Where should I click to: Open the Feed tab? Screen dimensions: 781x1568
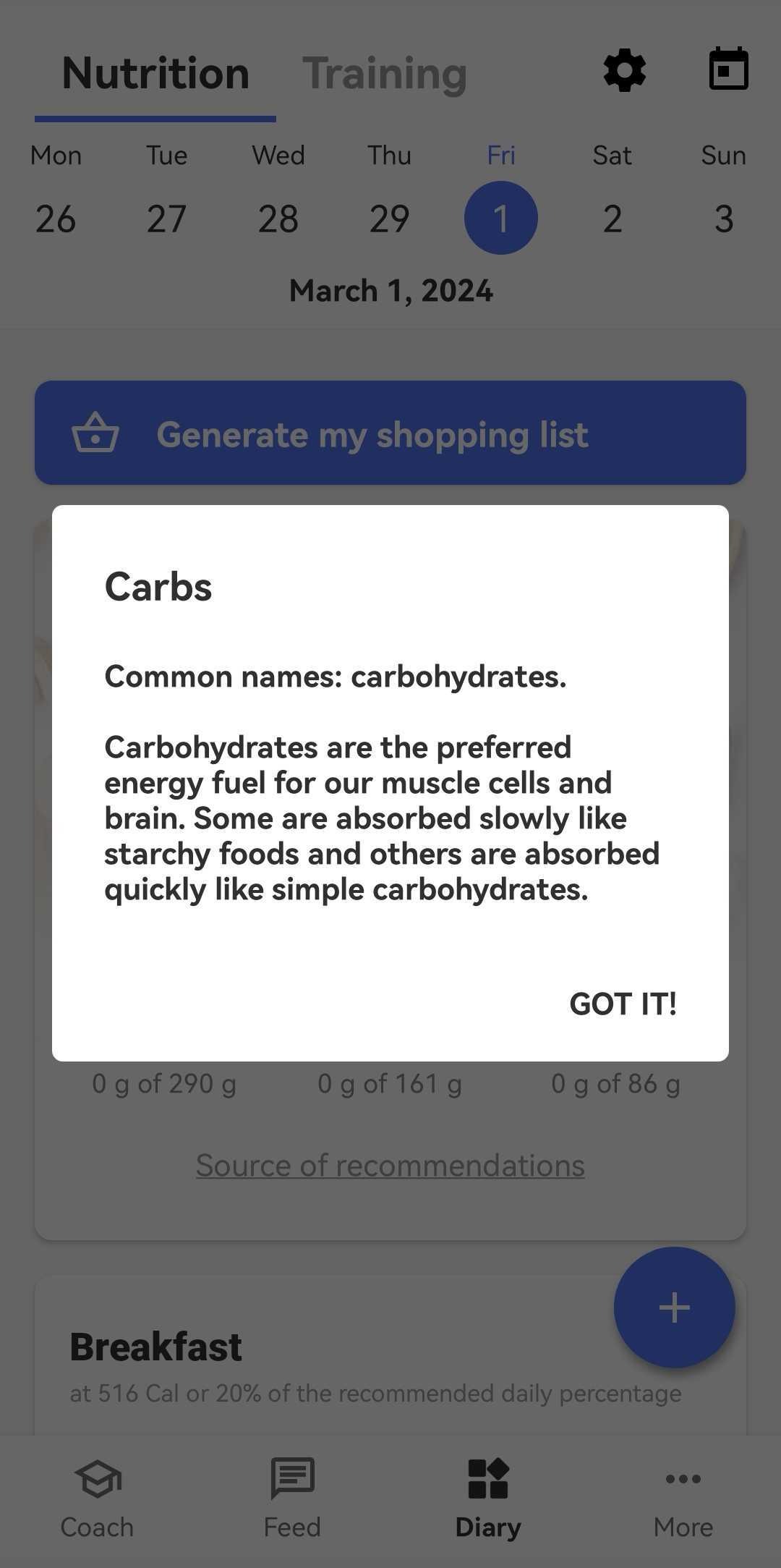[292, 1499]
